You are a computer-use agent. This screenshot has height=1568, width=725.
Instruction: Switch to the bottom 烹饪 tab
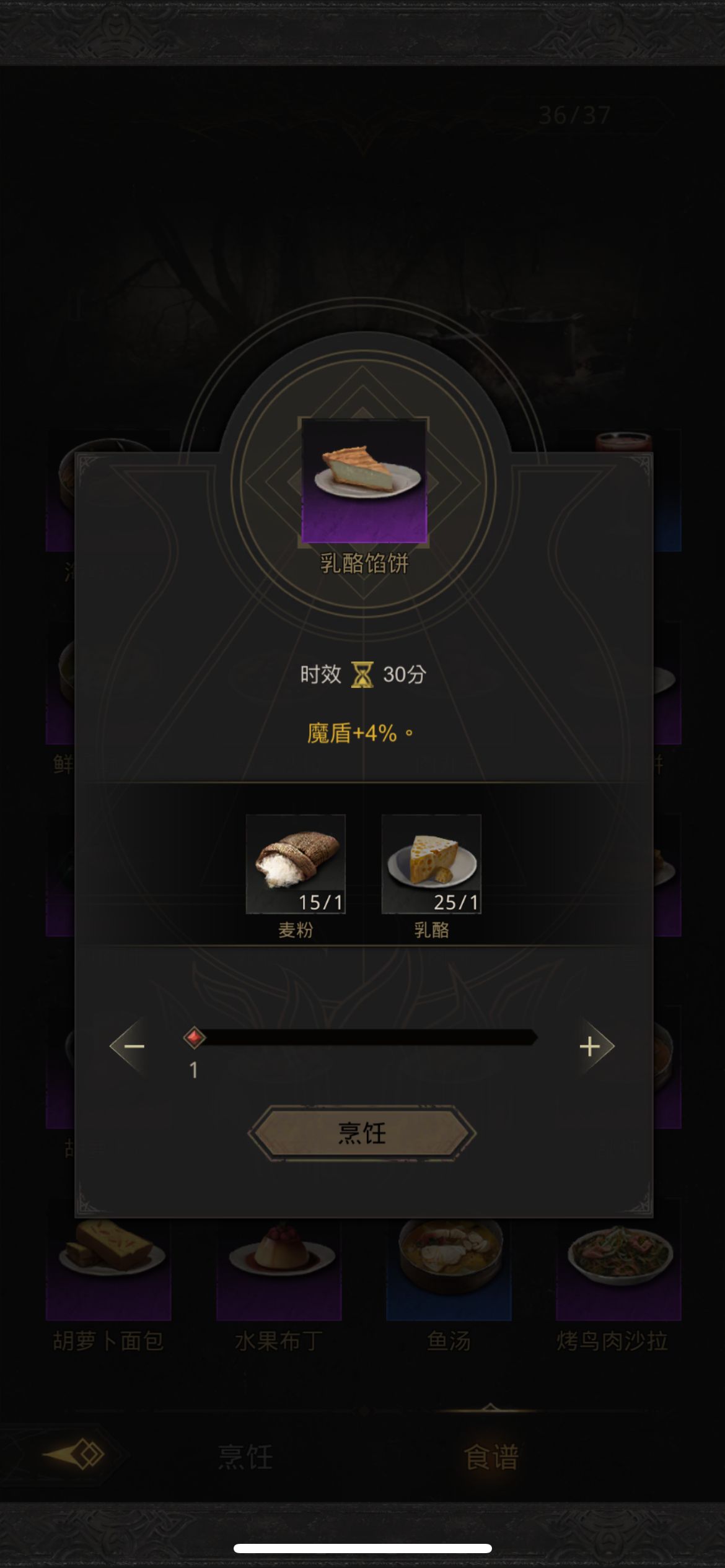tap(245, 1457)
